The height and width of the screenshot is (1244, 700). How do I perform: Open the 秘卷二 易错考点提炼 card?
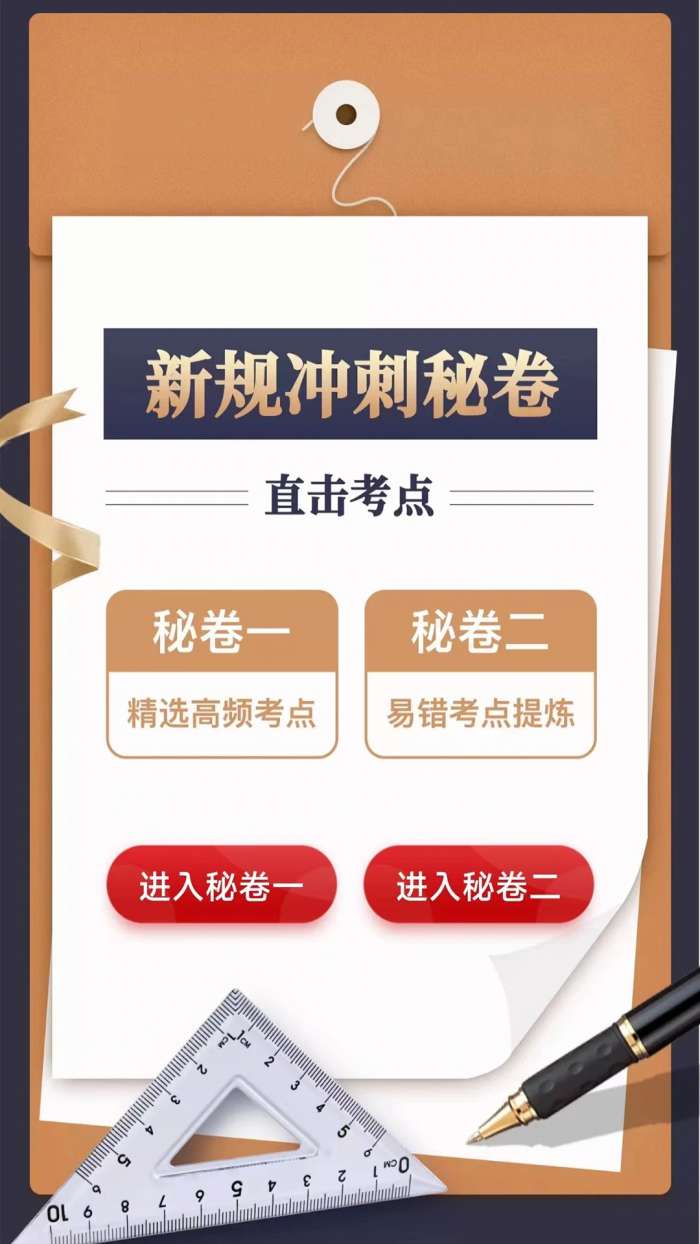480,674
